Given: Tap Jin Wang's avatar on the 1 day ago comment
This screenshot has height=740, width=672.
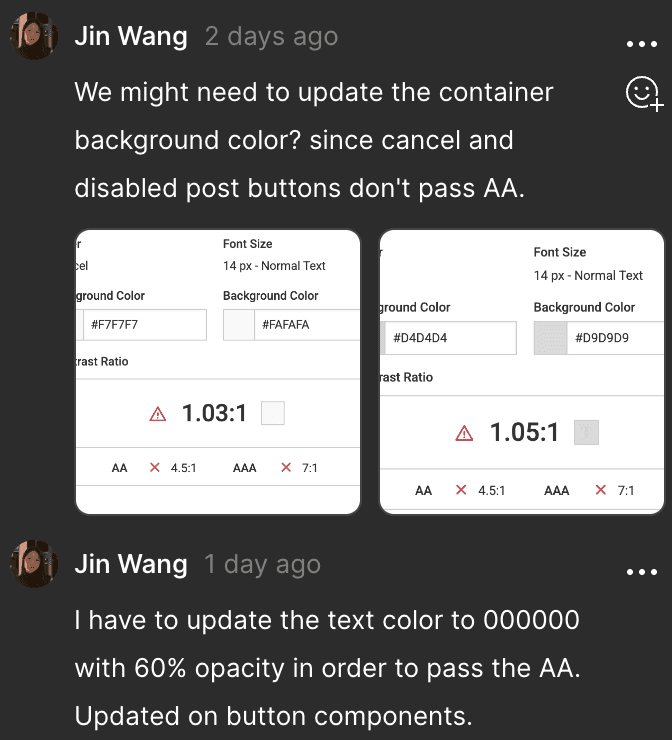Looking at the screenshot, I should (34, 564).
